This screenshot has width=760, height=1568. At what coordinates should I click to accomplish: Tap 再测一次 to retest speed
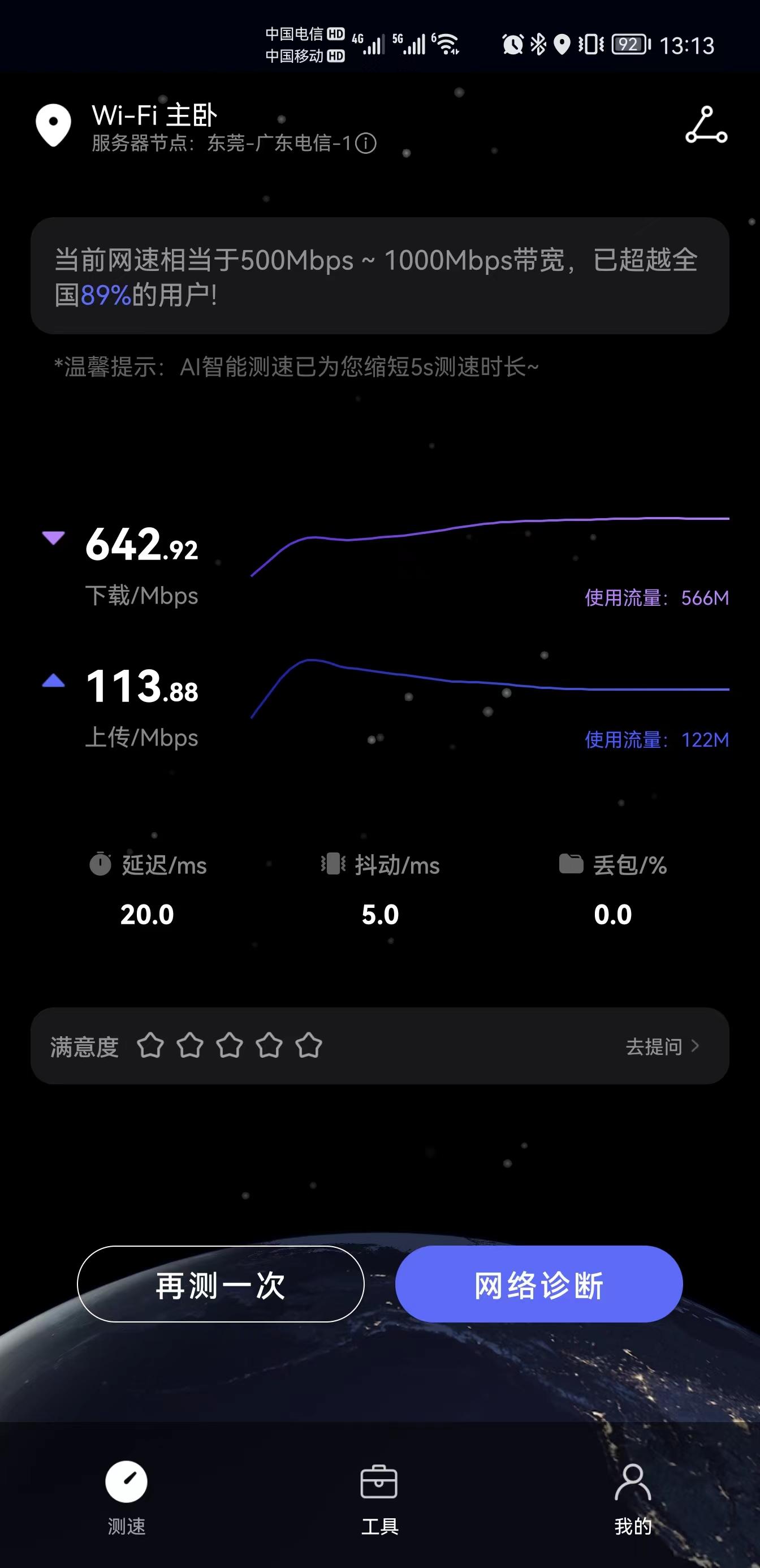[x=221, y=1285]
